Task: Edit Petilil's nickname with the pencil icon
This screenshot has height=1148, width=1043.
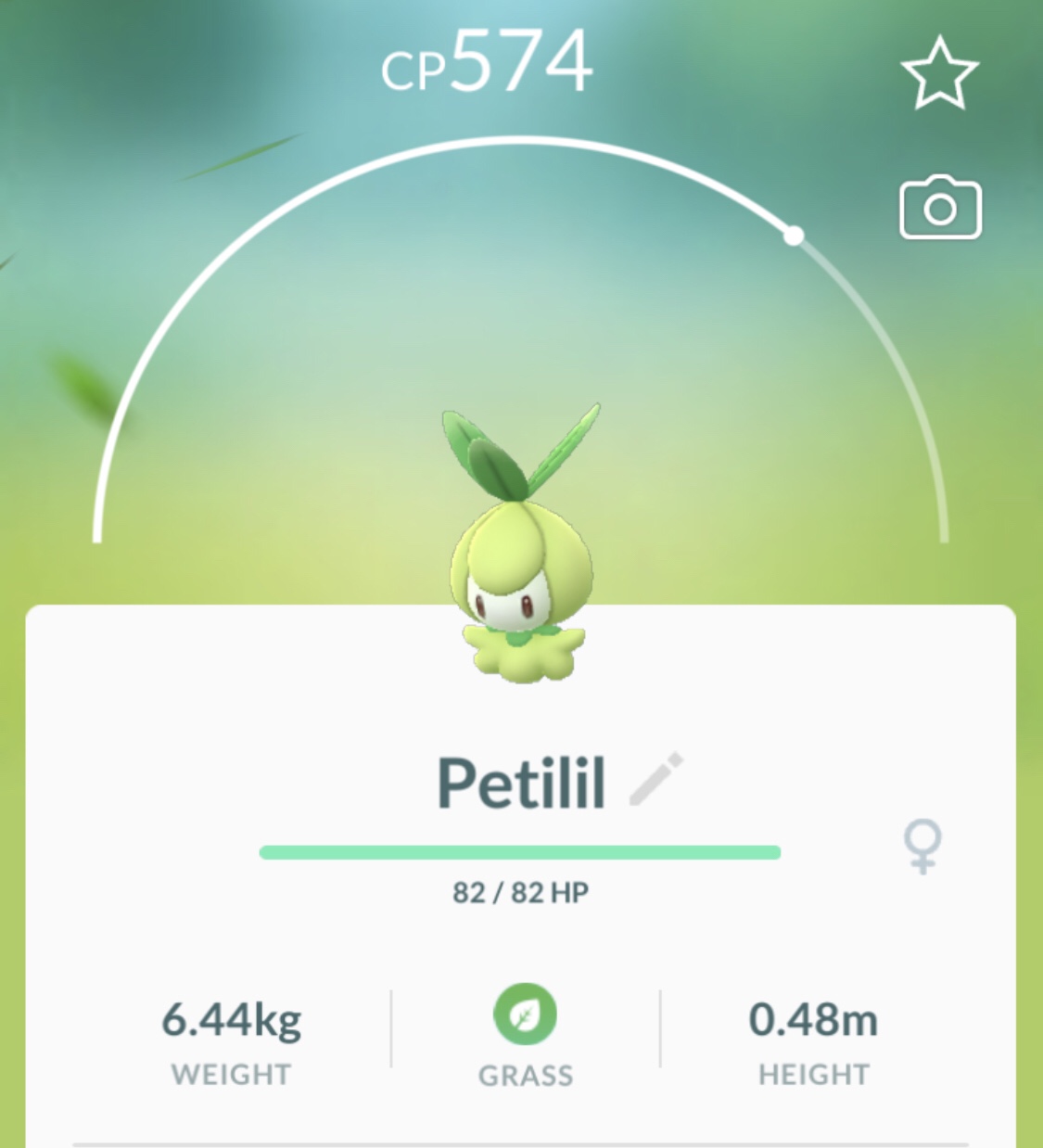Action: [655, 779]
